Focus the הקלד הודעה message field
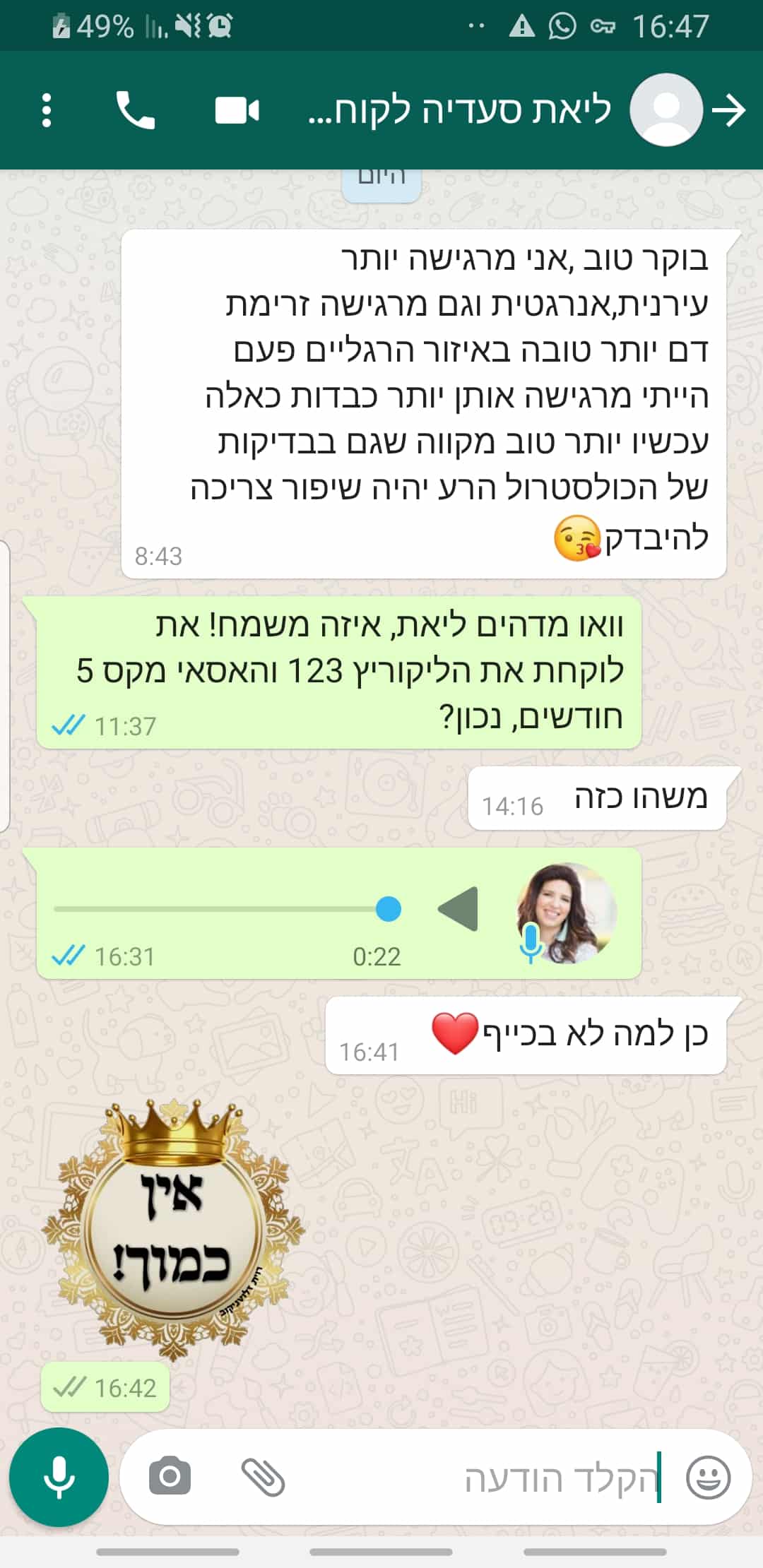The height and width of the screenshot is (1568, 763). click(495, 1477)
